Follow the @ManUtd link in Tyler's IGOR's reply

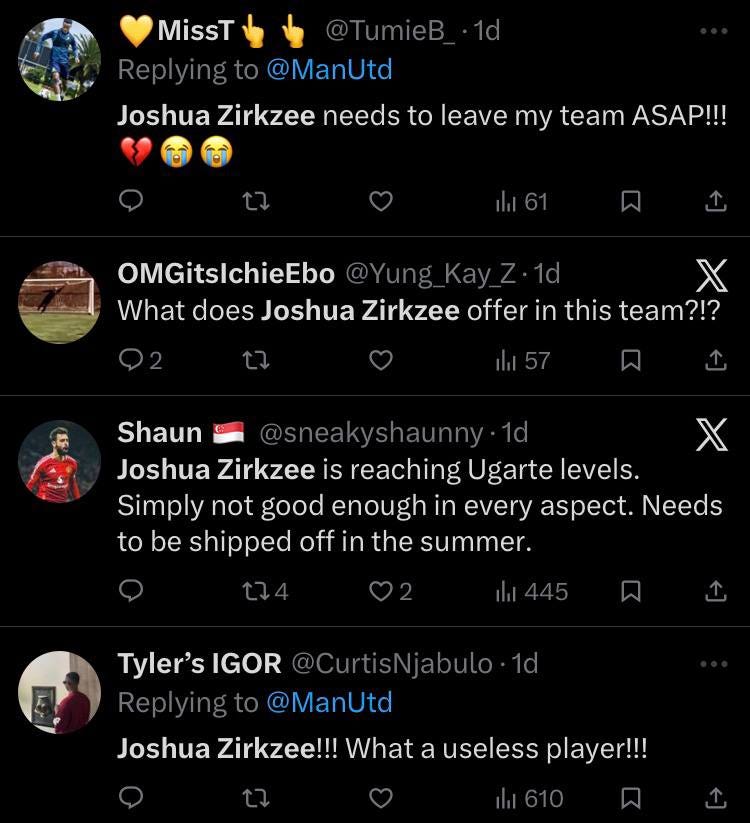pos(328,702)
